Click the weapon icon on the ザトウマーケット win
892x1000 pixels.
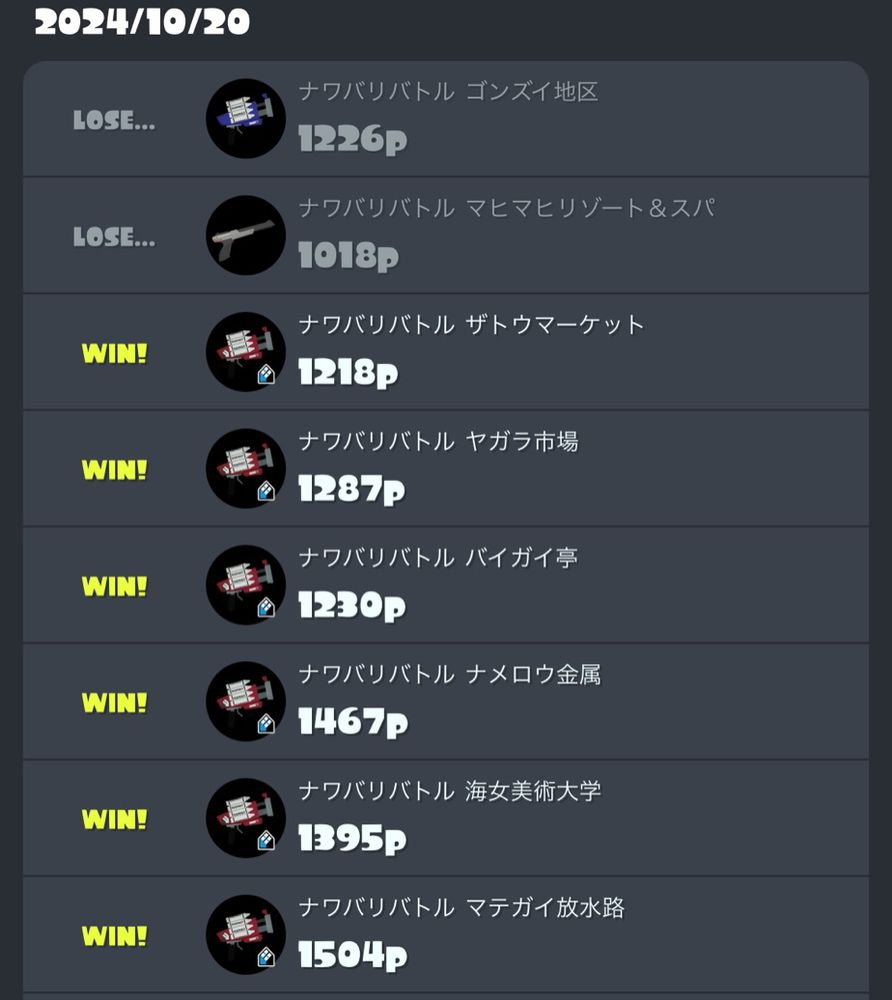pyautogui.click(x=245, y=351)
